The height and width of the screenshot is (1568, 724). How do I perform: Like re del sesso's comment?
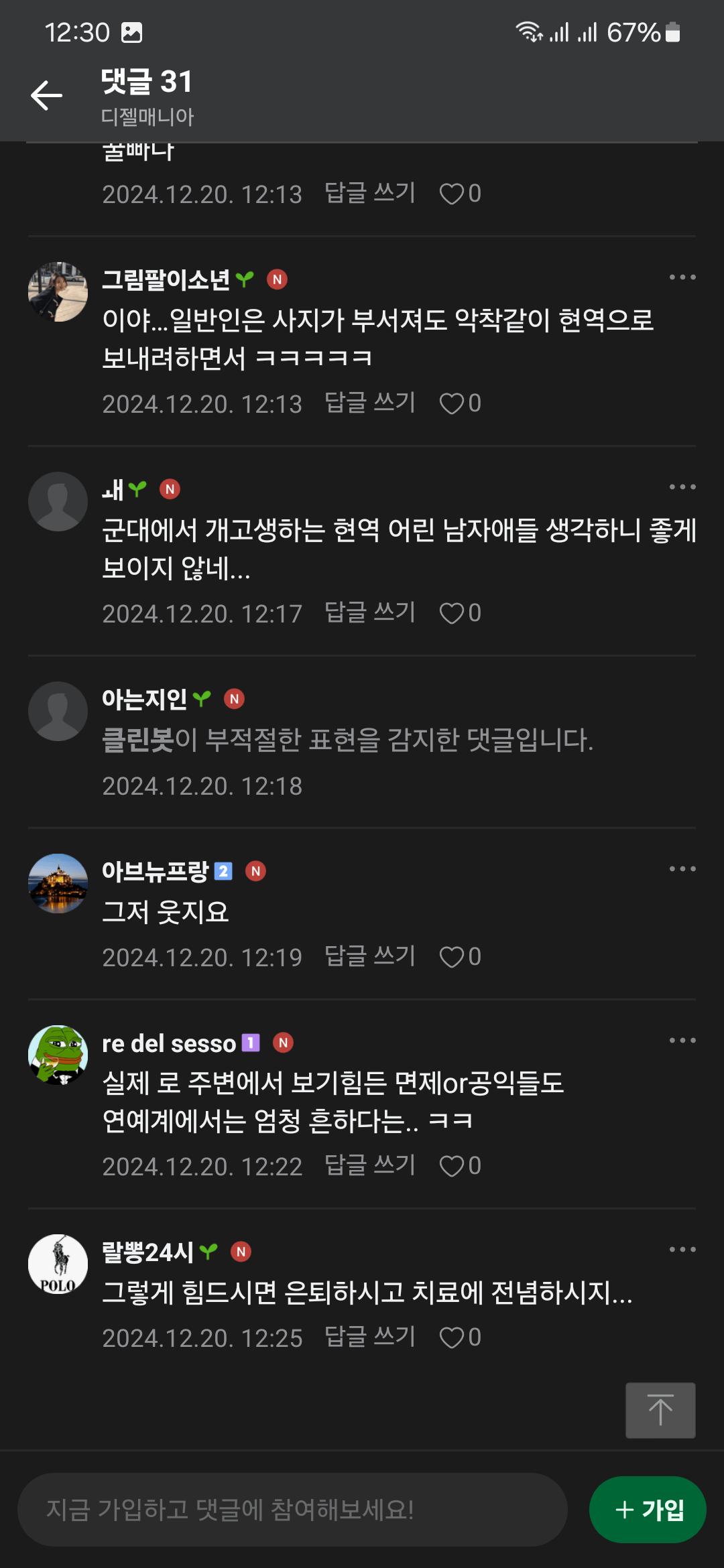[x=460, y=1166]
